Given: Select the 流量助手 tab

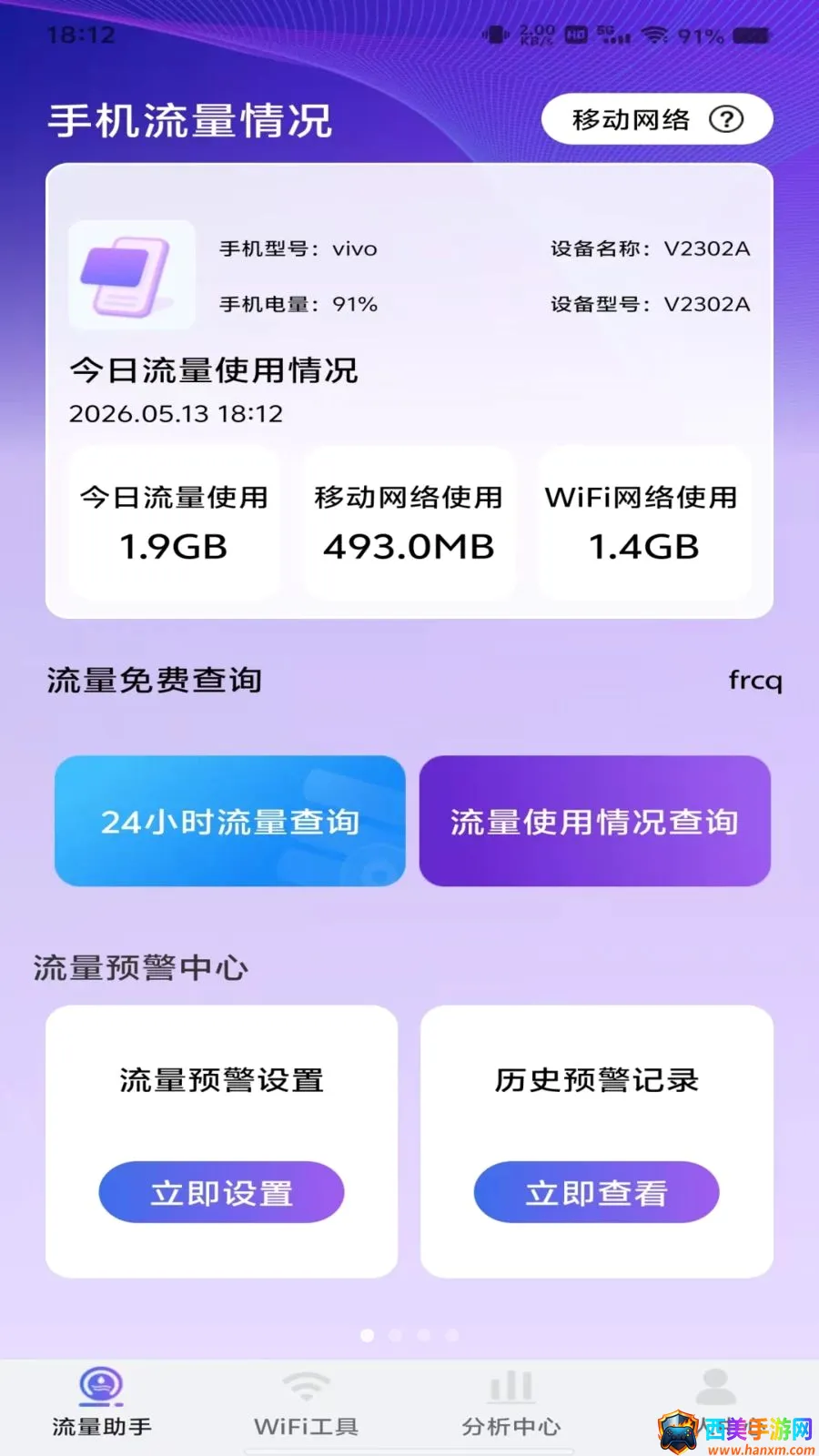Looking at the screenshot, I should tap(101, 1404).
